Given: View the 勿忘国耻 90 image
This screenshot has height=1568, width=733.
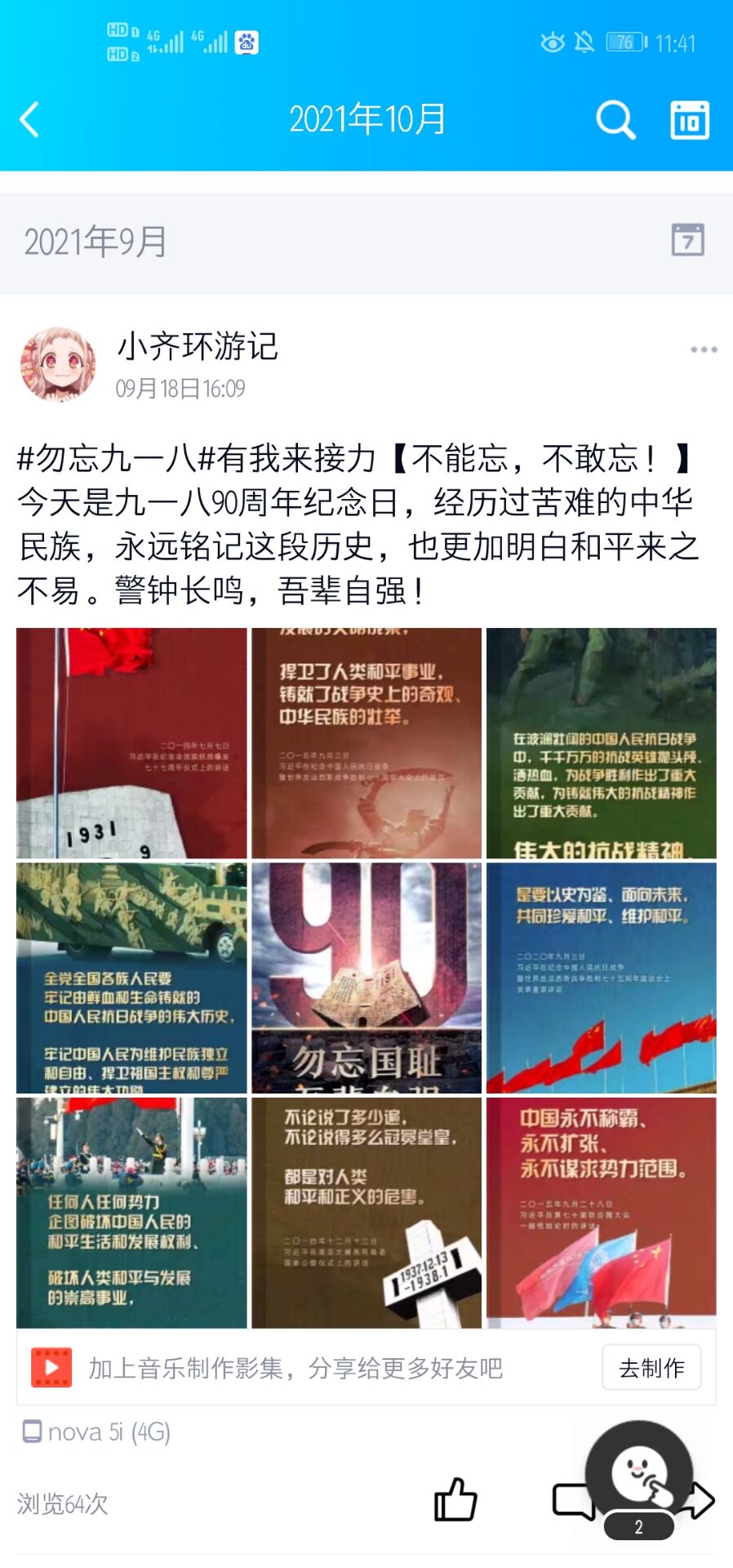Looking at the screenshot, I should 366,978.
